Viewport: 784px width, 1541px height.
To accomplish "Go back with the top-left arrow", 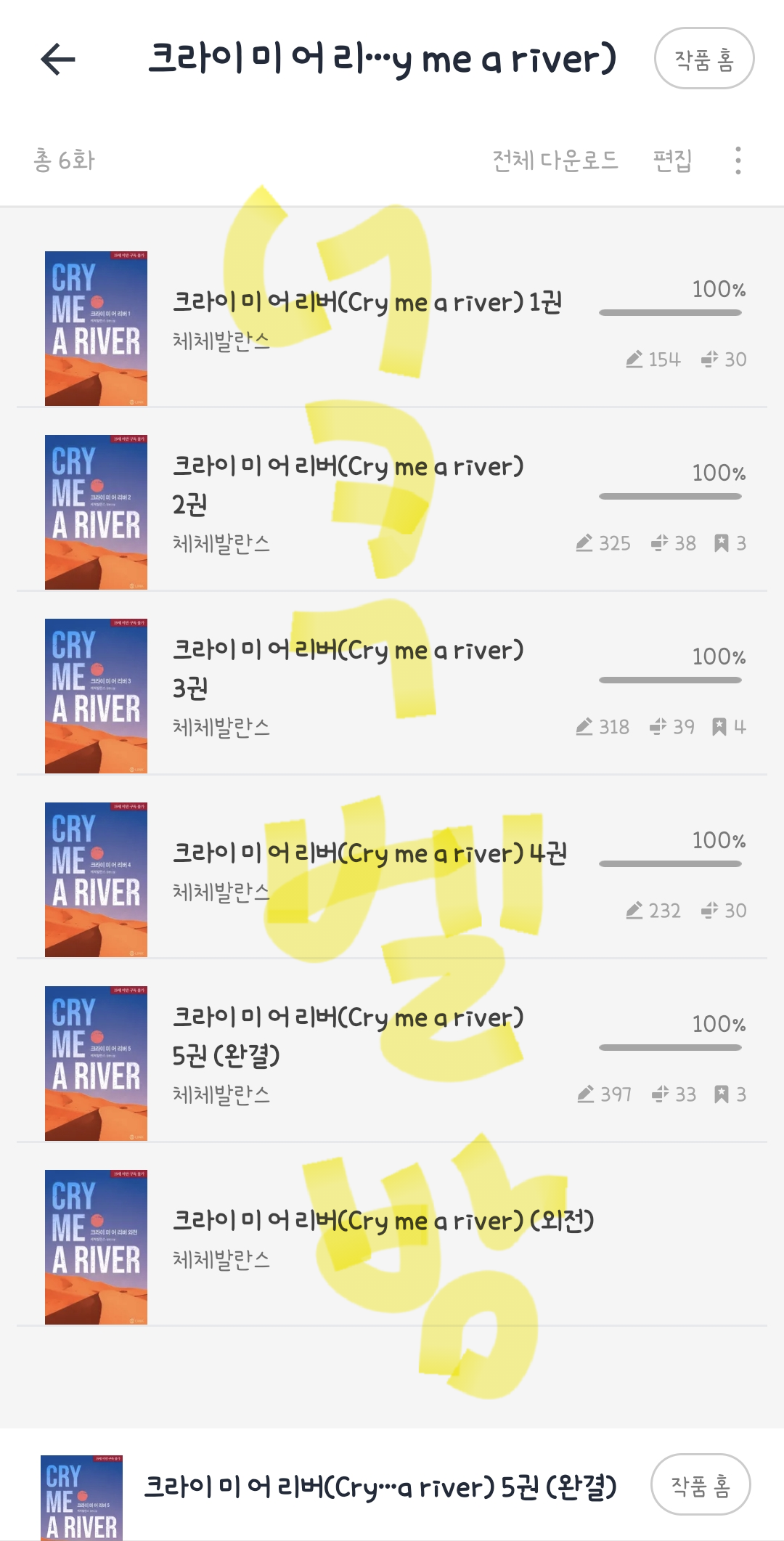I will click(58, 59).
